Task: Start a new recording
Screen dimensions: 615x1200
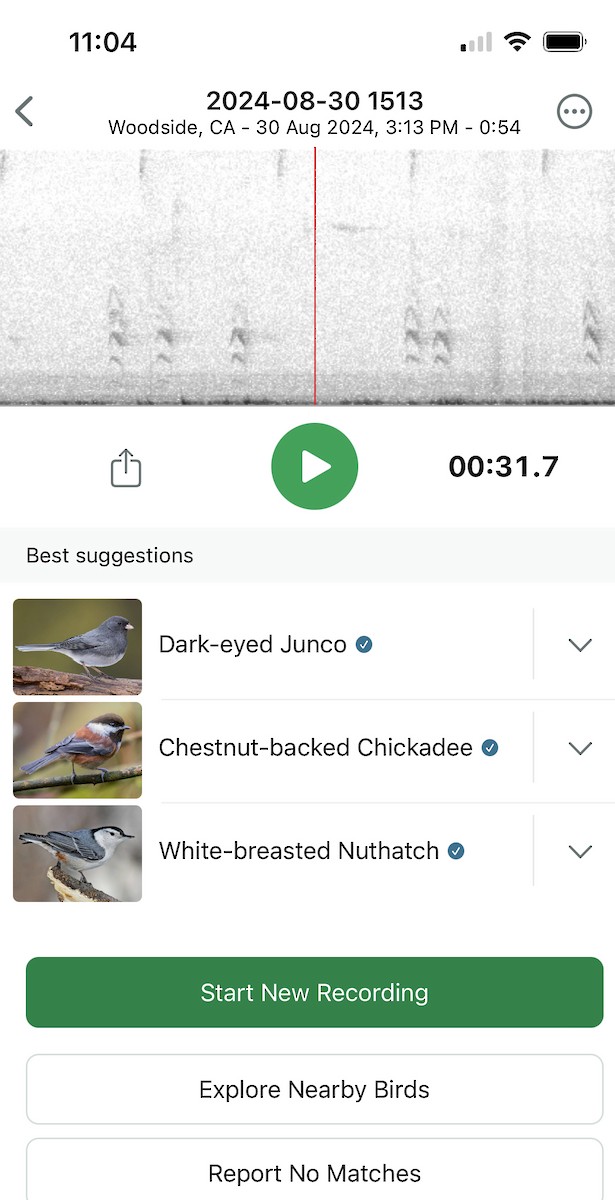Action: [x=314, y=992]
